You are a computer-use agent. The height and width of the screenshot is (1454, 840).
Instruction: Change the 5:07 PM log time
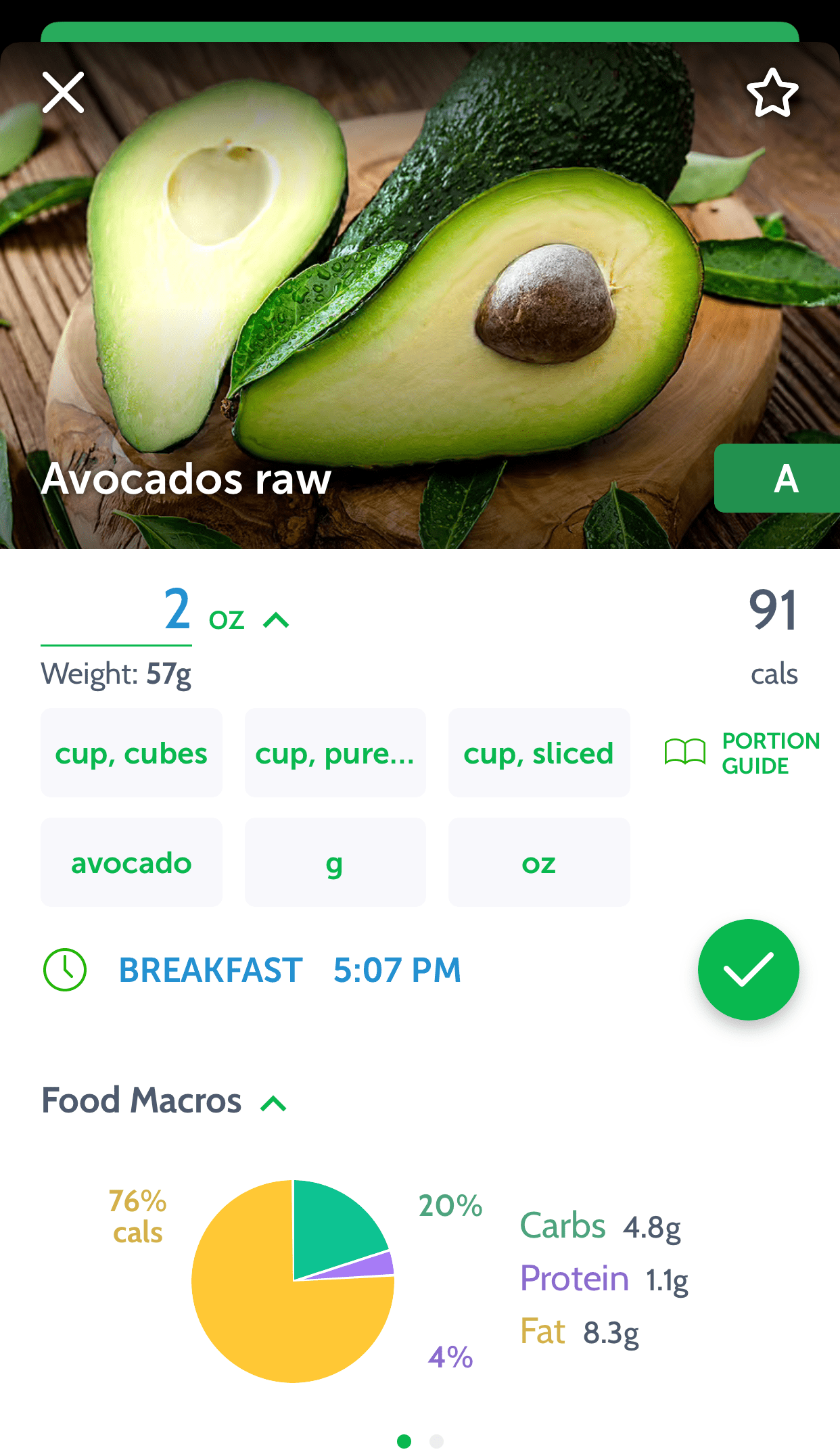(397, 970)
